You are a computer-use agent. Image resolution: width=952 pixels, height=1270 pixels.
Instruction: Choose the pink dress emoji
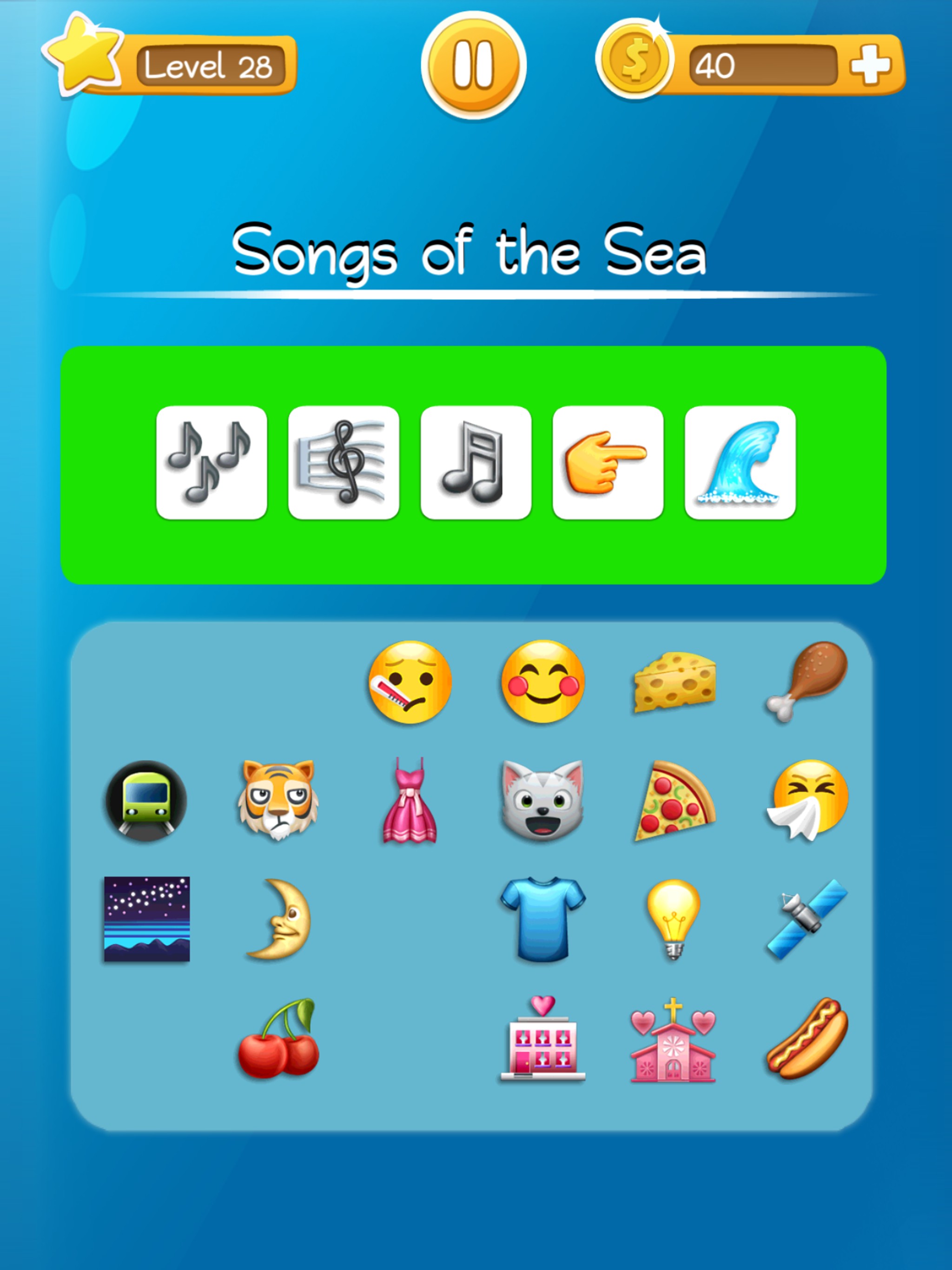410,801
